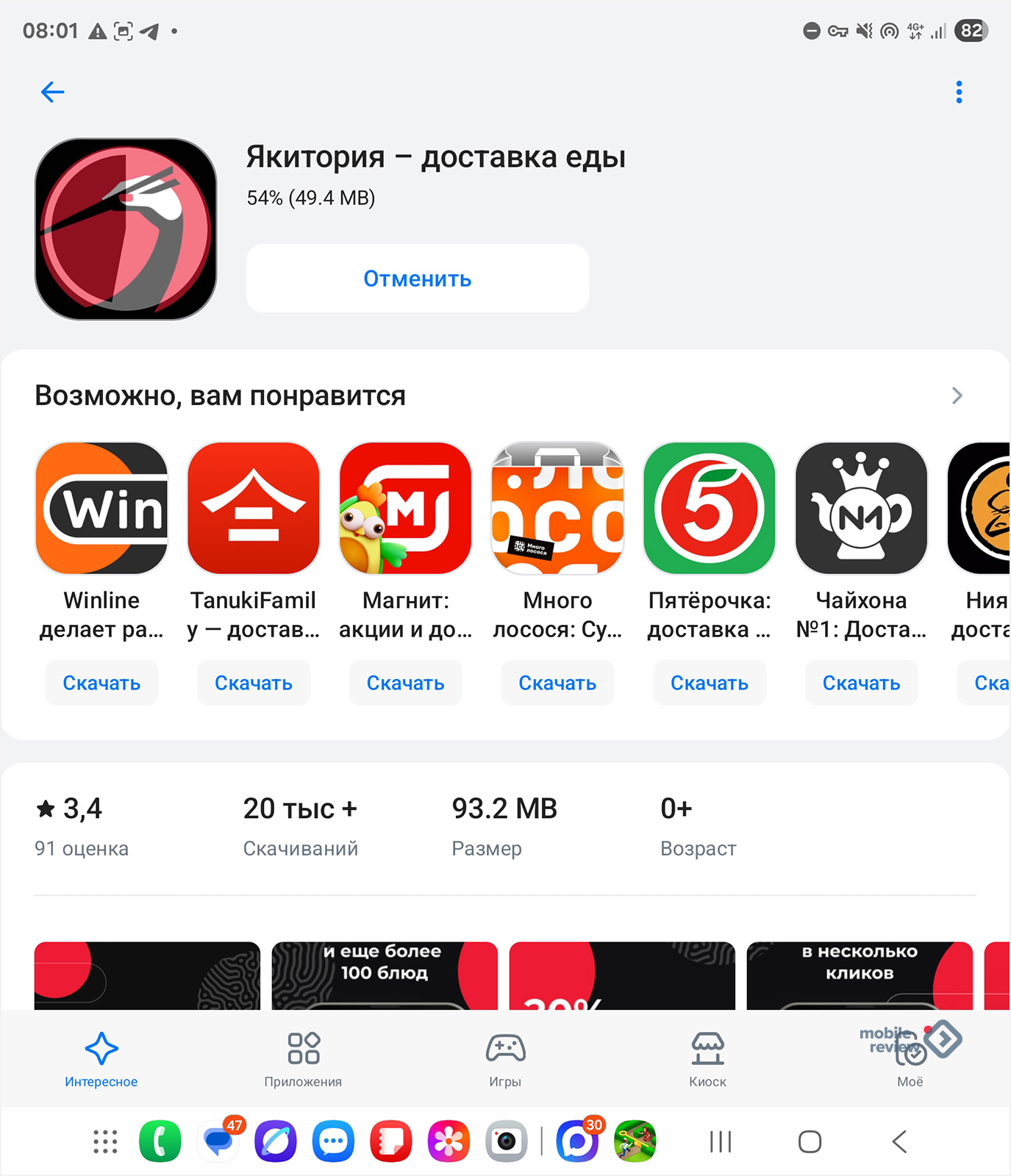Switch to the Игры tab
Viewport: 1011px width, 1176px height.
click(x=505, y=1058)
